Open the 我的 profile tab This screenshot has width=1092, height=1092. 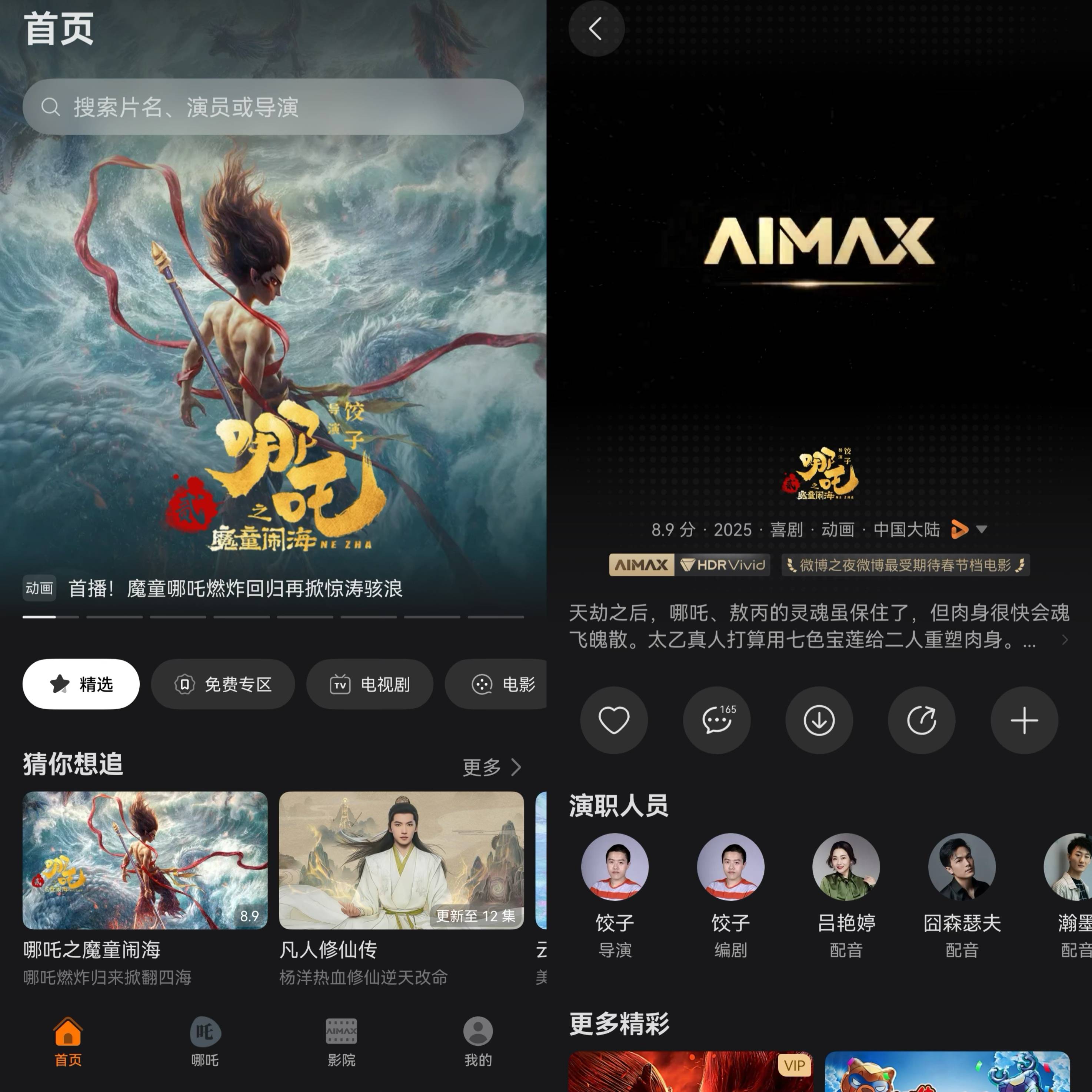point(478,1042)
